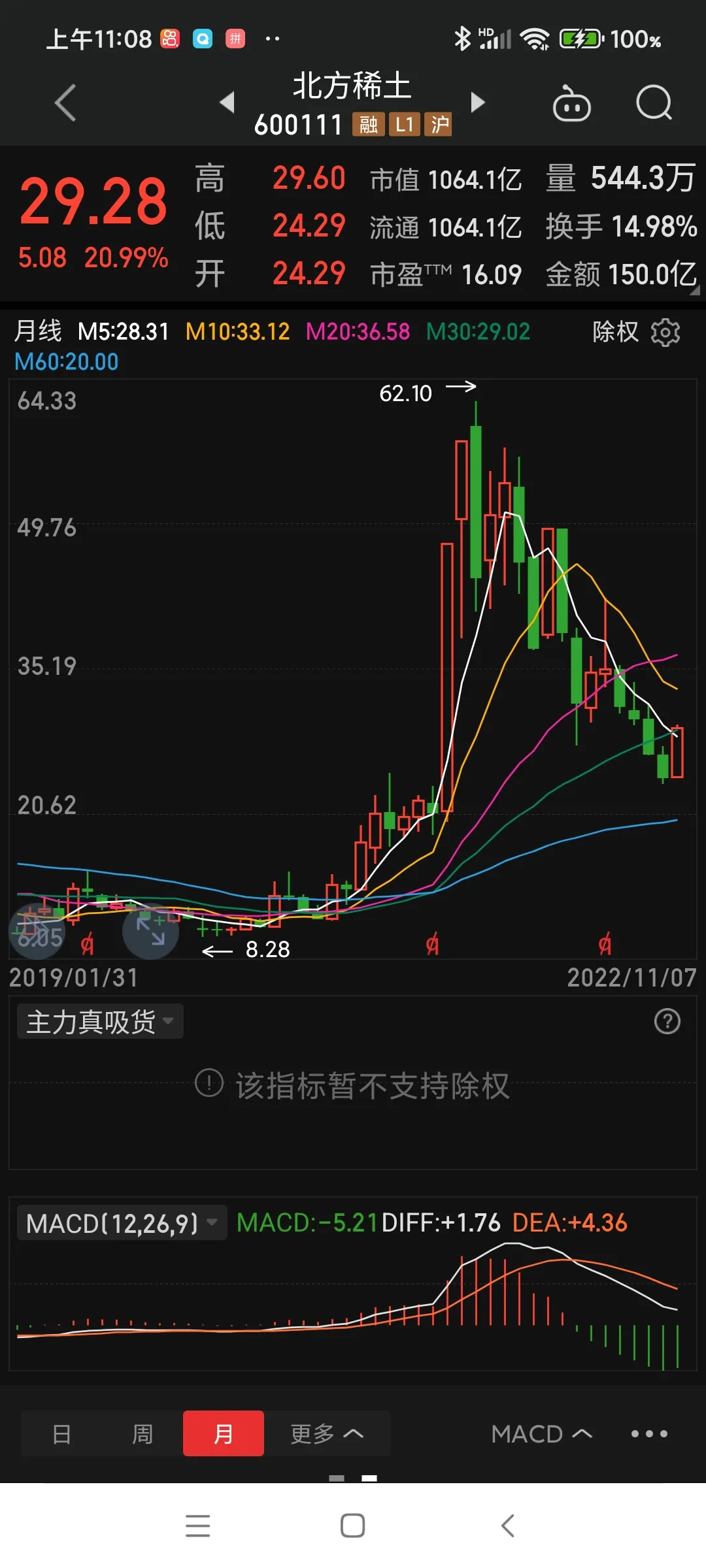Open the three-dot more options menu
The width and height of the screenshot is (706, 1568).
point(649,1433)
